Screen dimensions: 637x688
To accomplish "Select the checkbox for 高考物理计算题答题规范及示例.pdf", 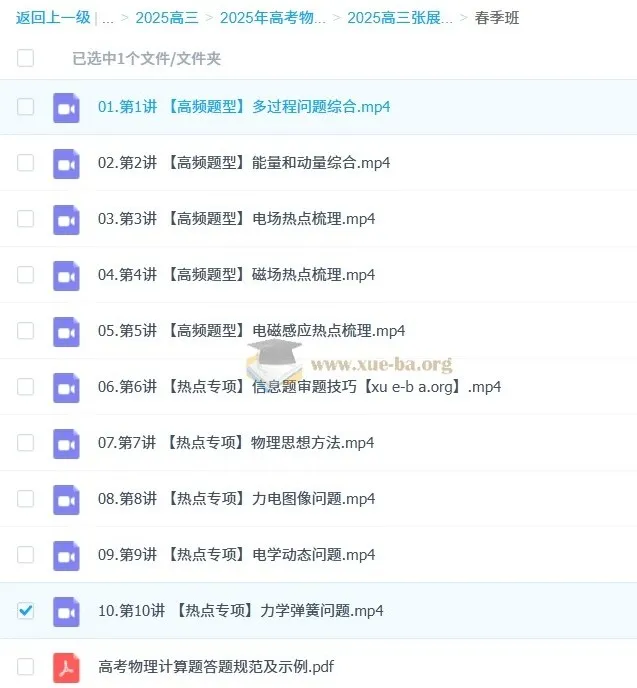I will [25, 666].
